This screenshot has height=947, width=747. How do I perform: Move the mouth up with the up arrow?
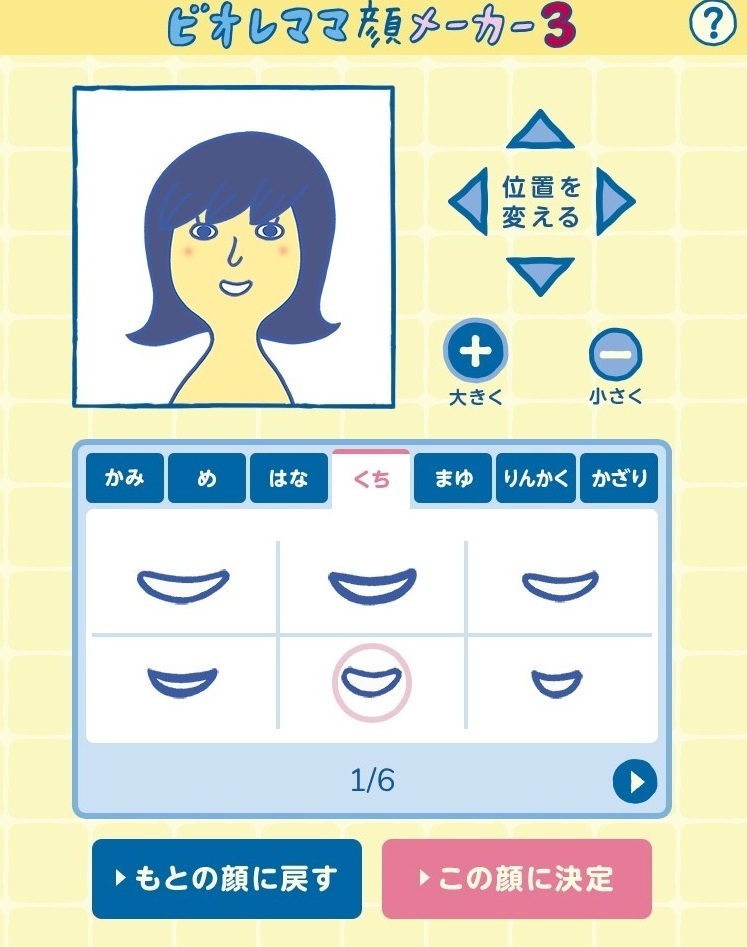pyautogui.click(x=540, y=130)
